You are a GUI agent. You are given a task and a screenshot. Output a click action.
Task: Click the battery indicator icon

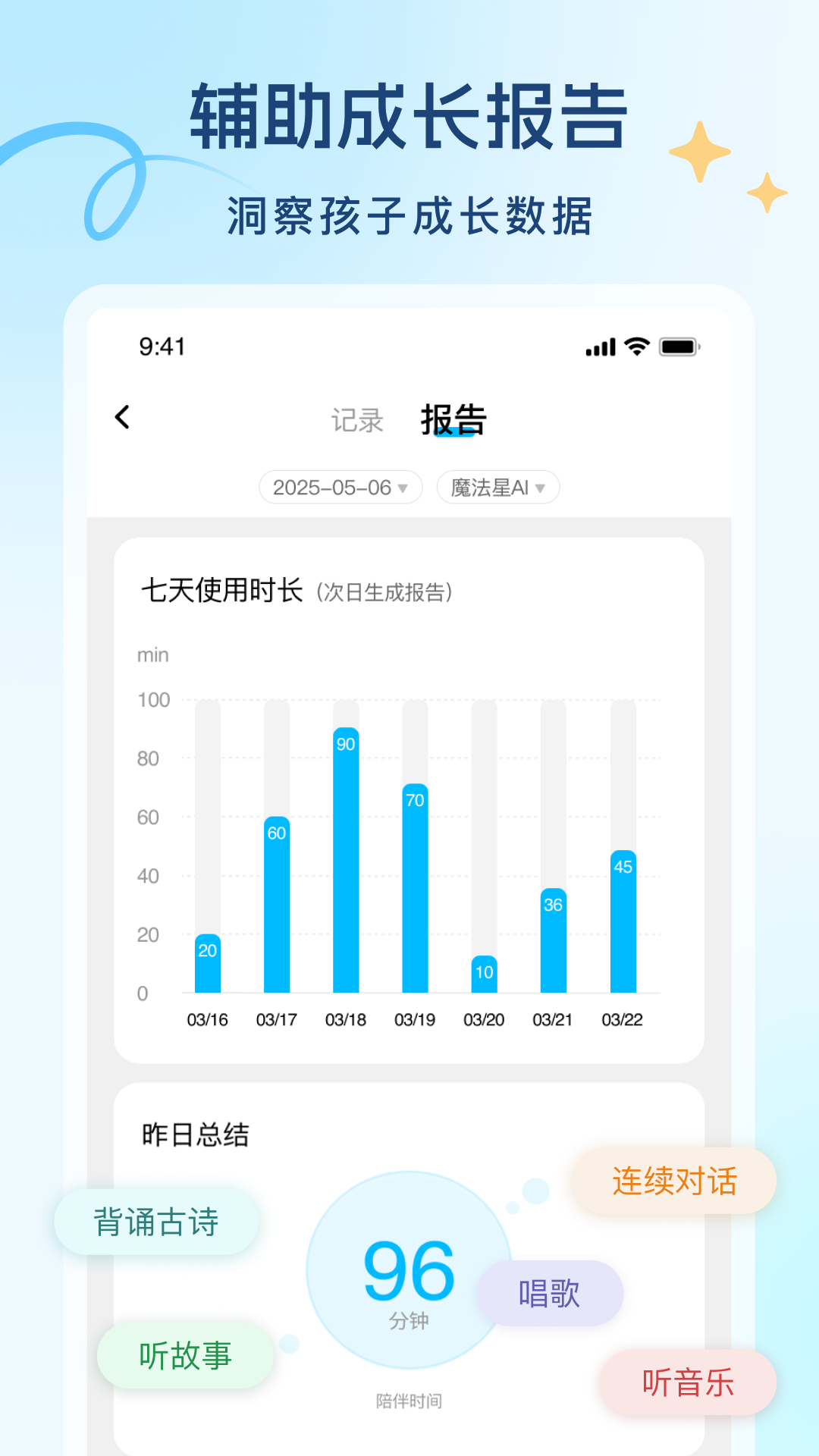(677, 347)
